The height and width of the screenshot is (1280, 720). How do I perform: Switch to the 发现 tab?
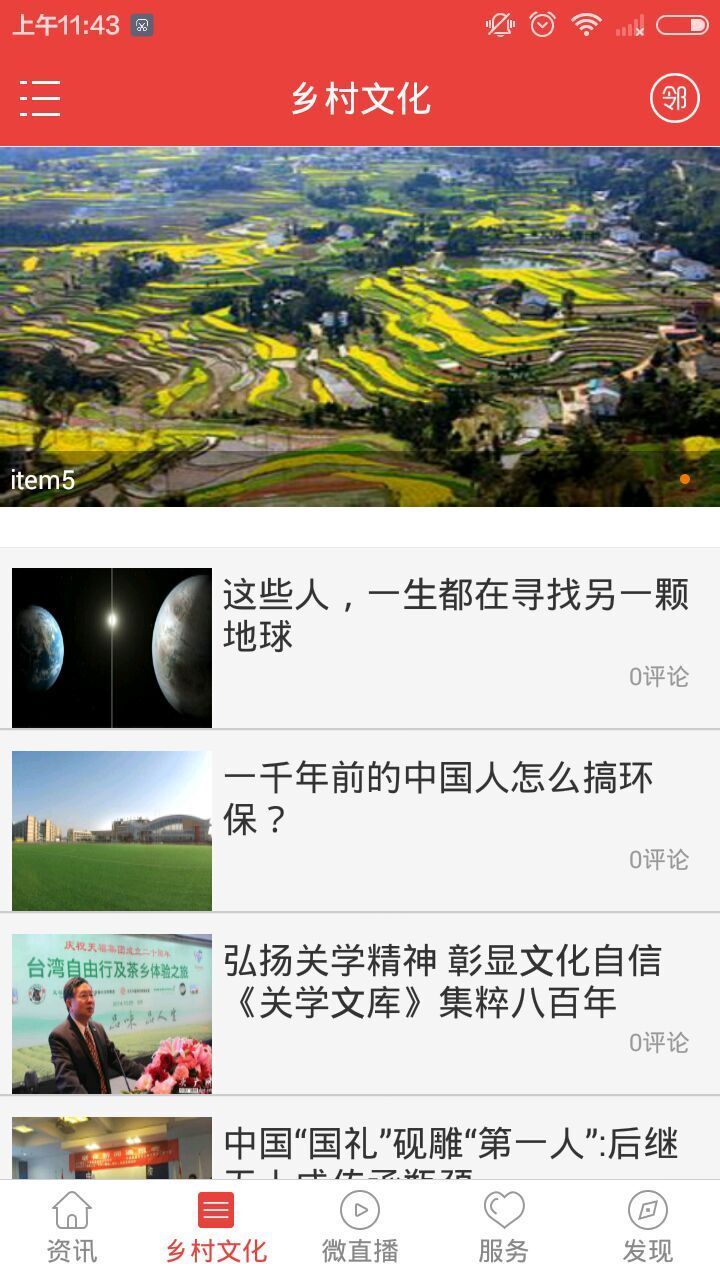(647, 1228)
